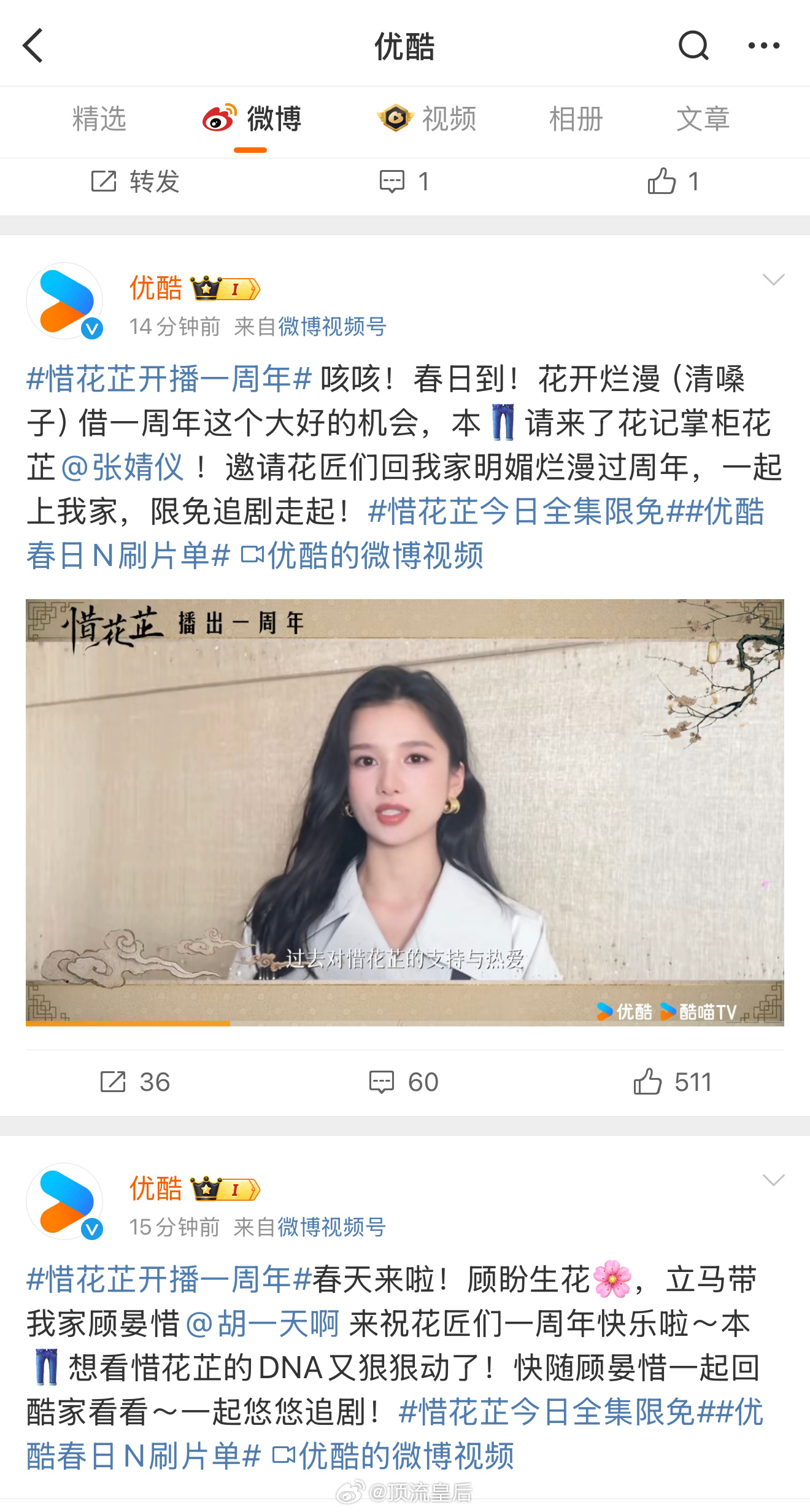Open the 60 comments on the post

(x=404, y=1082)
